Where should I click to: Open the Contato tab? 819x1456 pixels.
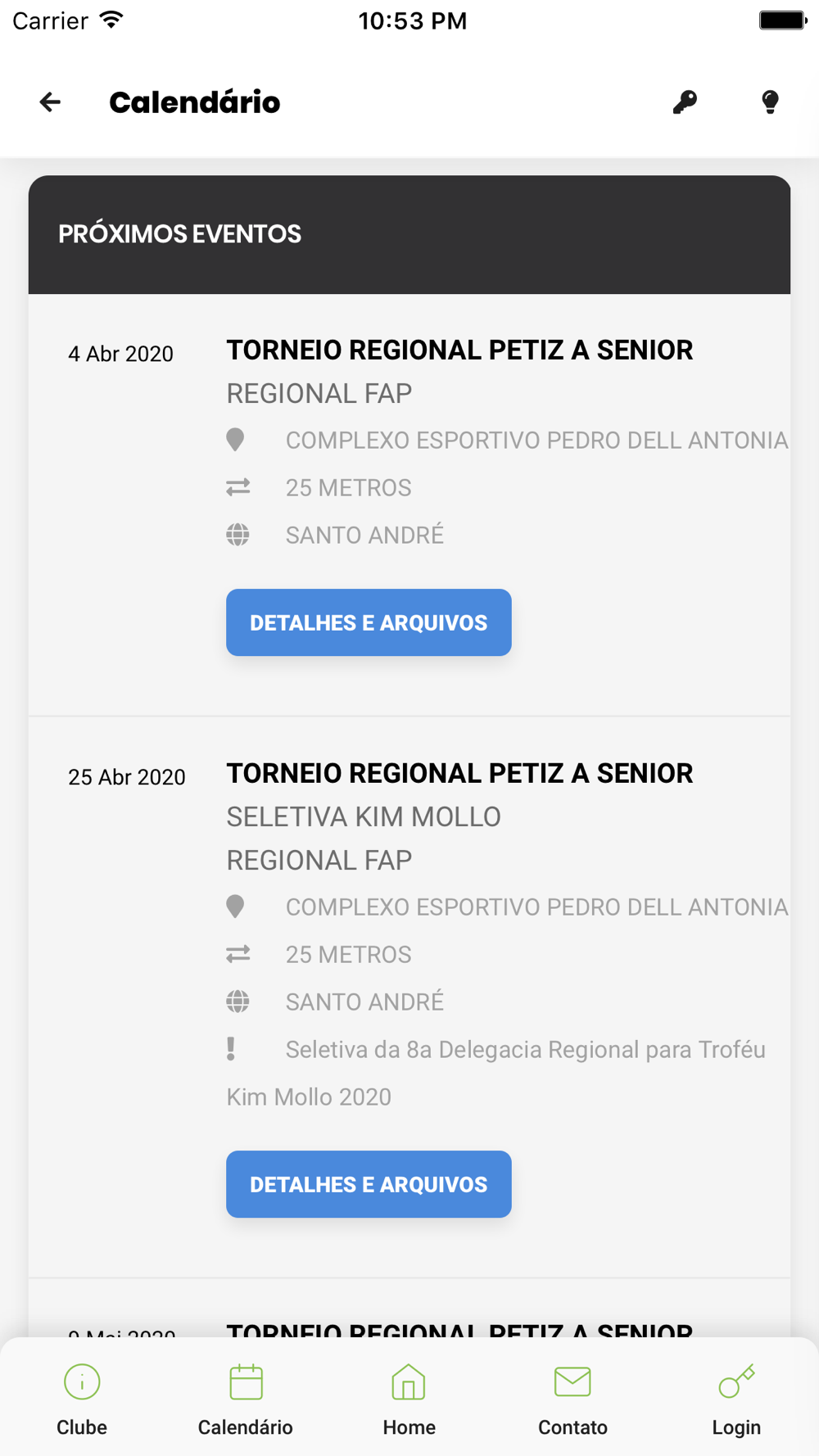point(572,1400)
